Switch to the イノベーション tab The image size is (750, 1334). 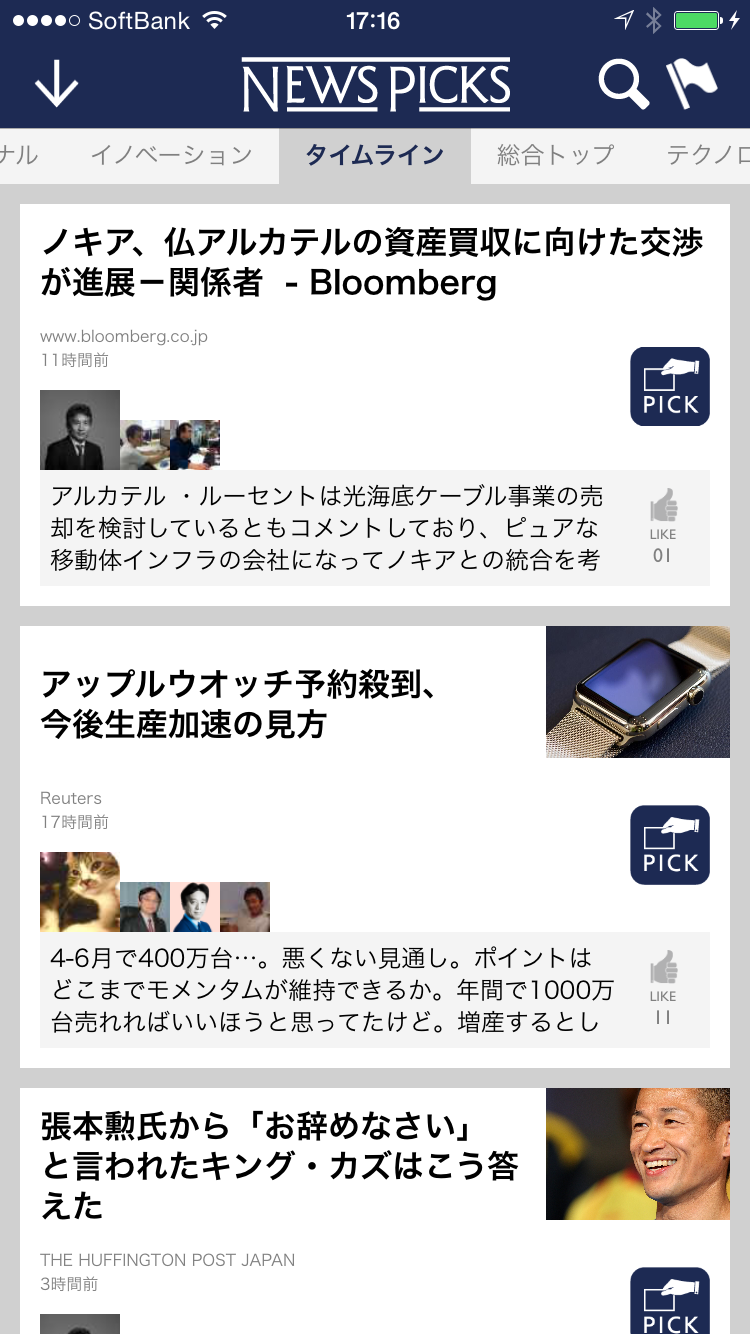171,155
